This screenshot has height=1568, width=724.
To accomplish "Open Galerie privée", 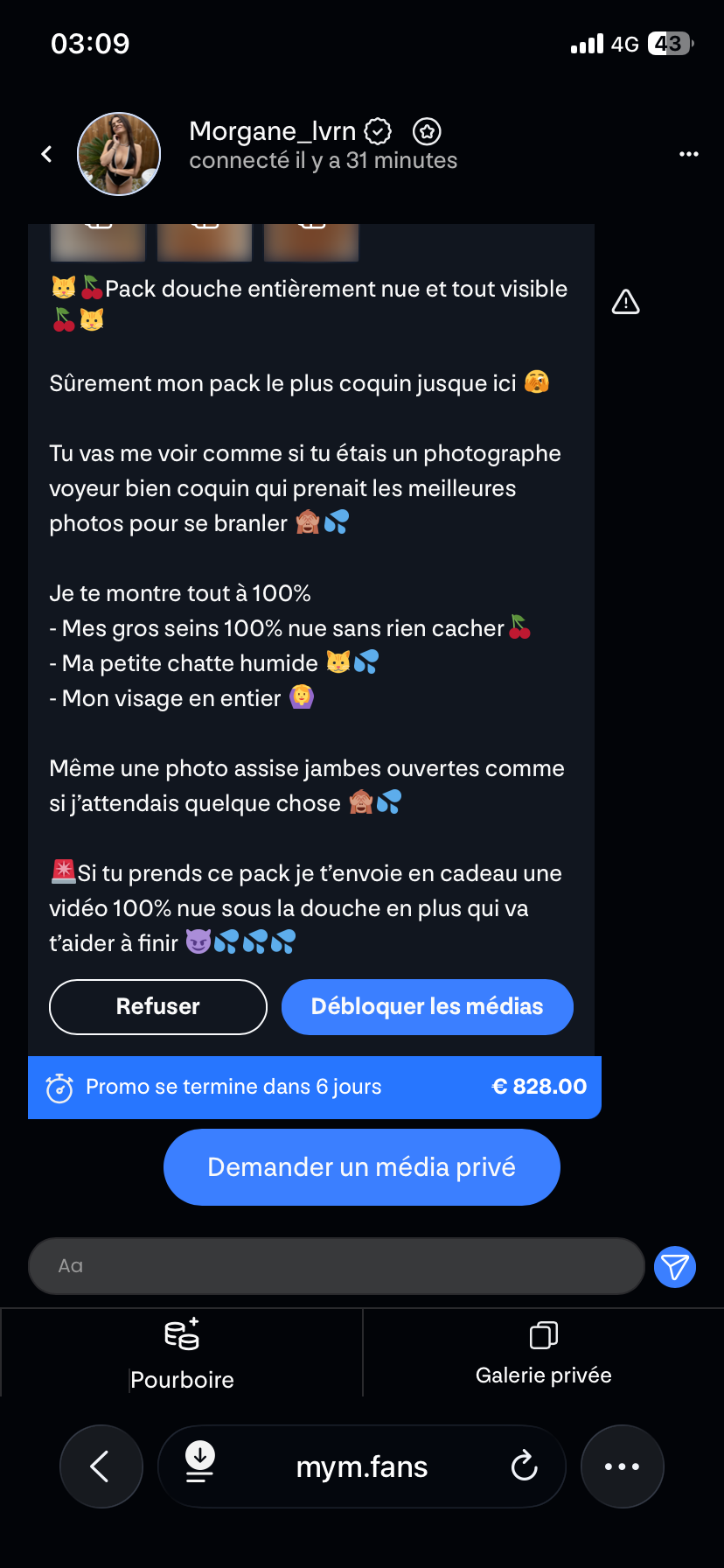I will 543,1353.
